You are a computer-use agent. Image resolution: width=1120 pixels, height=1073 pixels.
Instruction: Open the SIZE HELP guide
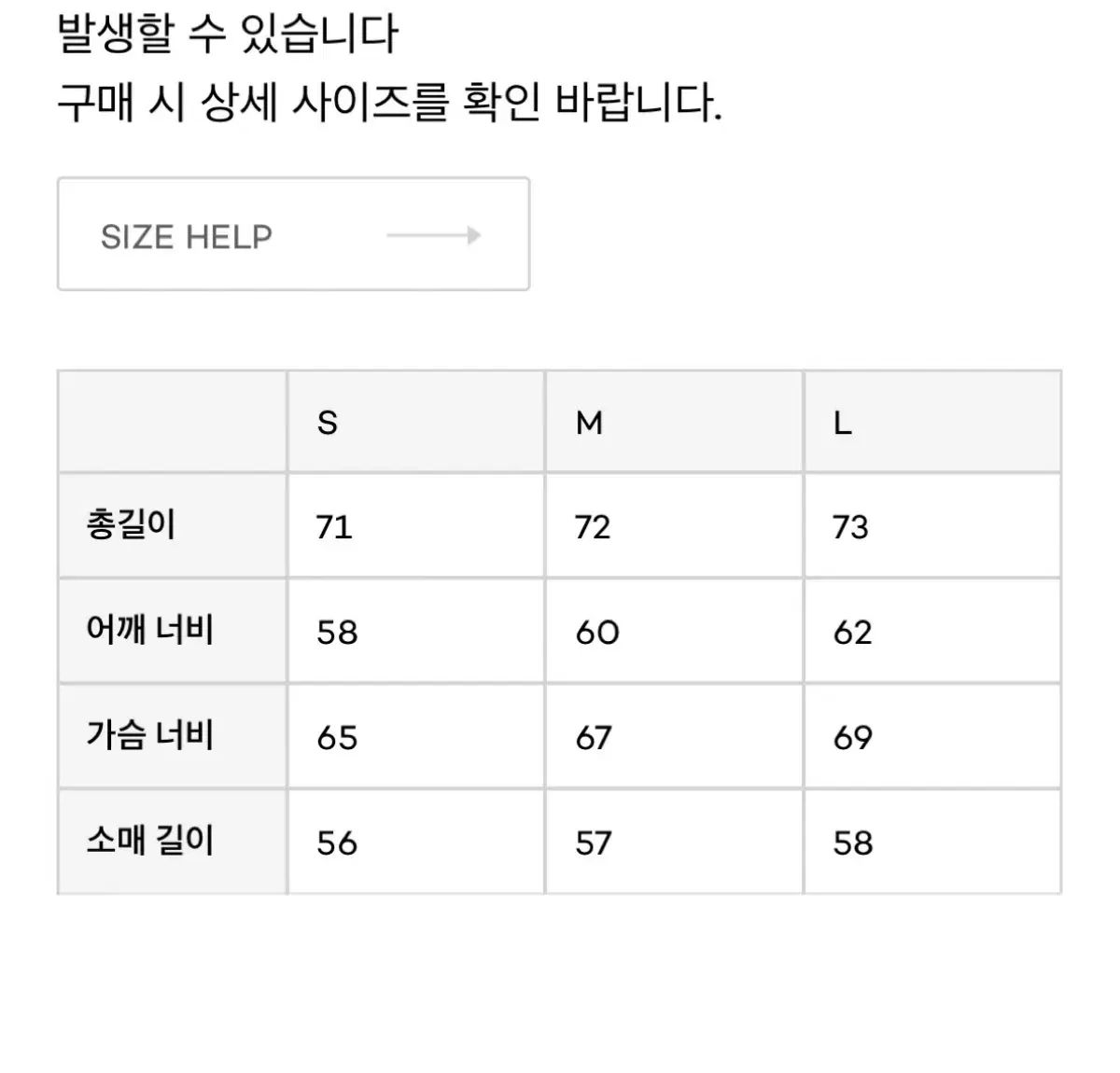tap(293, 234)
